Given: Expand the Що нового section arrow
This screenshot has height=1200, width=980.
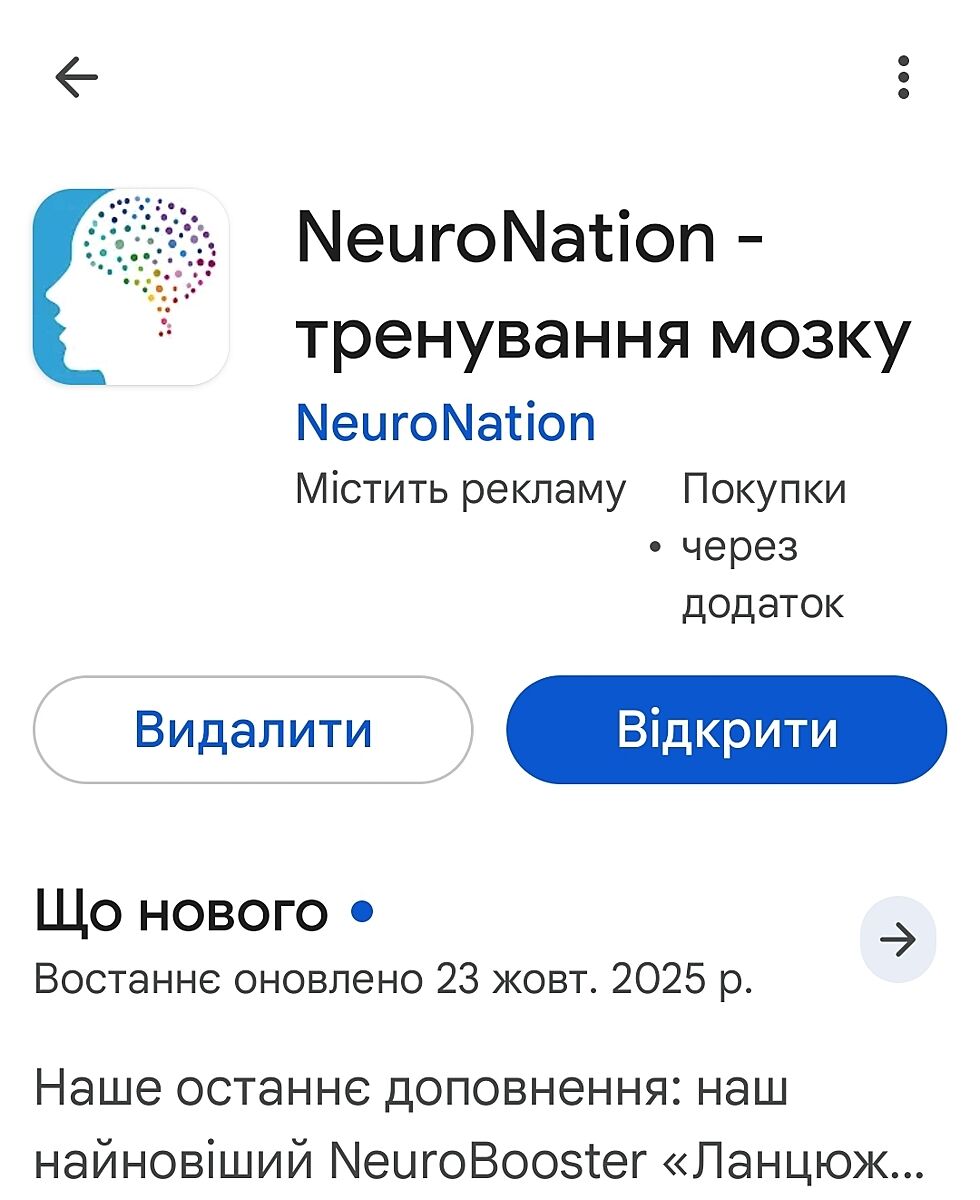Looking at the screenshot, I should click(897, 940).
